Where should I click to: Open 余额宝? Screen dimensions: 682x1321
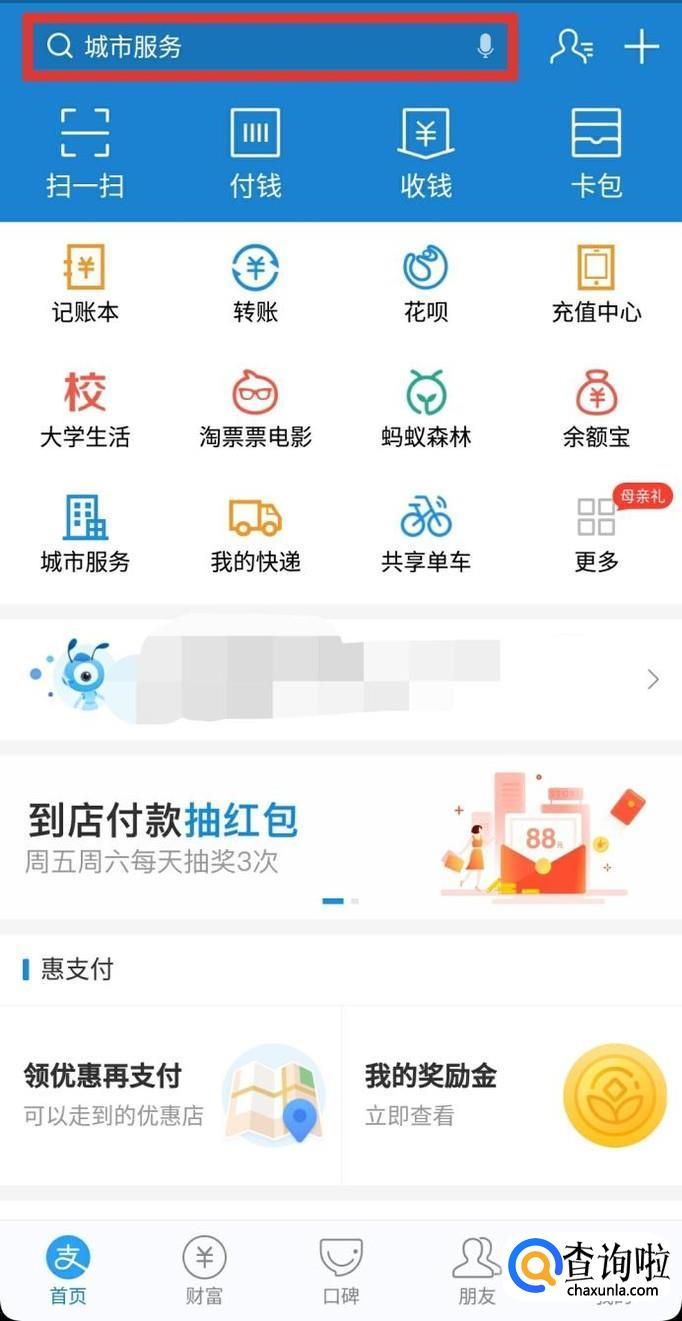[596, 408]
